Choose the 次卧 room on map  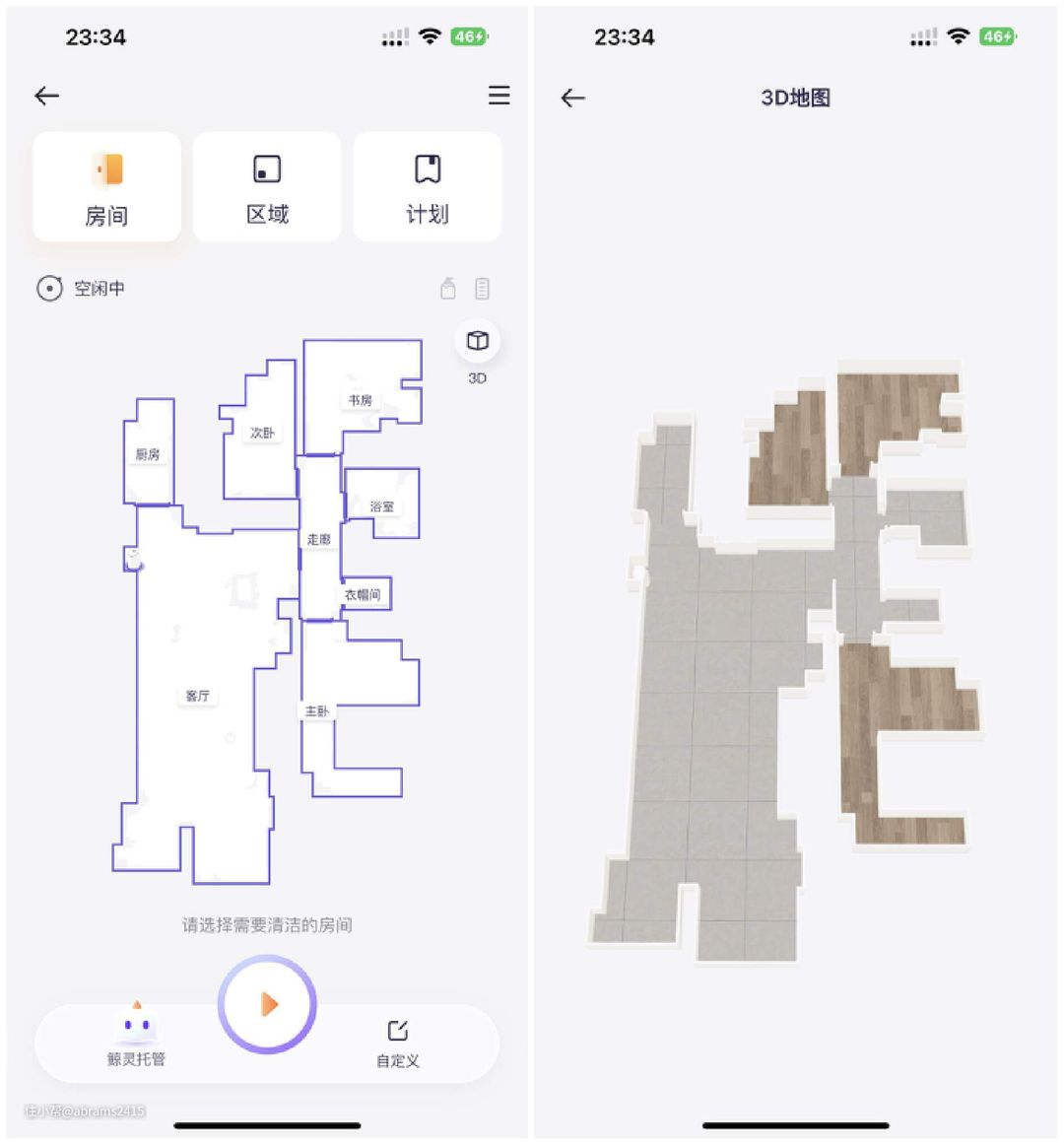pos(262,433)
